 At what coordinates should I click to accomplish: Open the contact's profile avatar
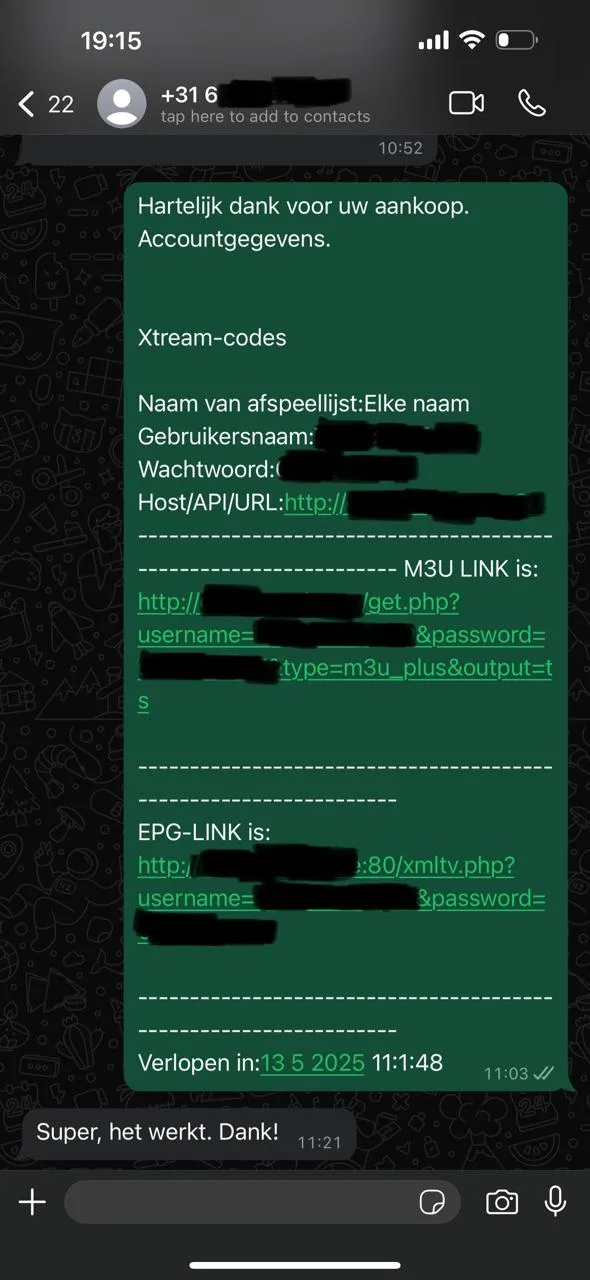122,103
